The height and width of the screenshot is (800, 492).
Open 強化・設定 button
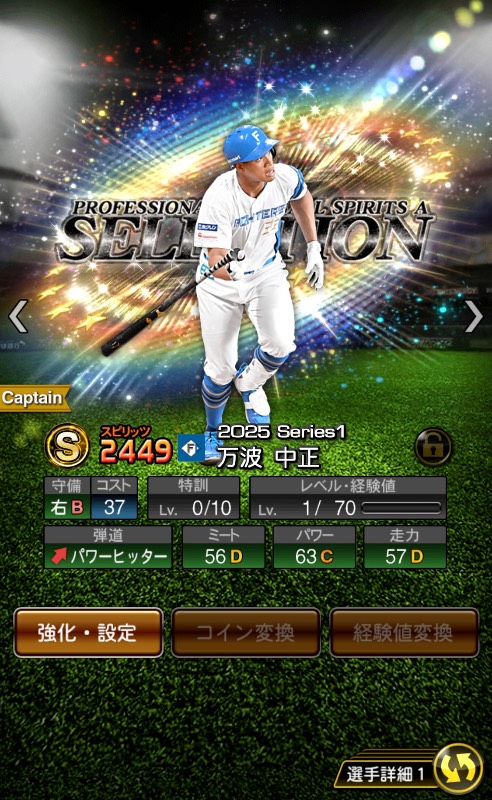click(x=88, y=633)
